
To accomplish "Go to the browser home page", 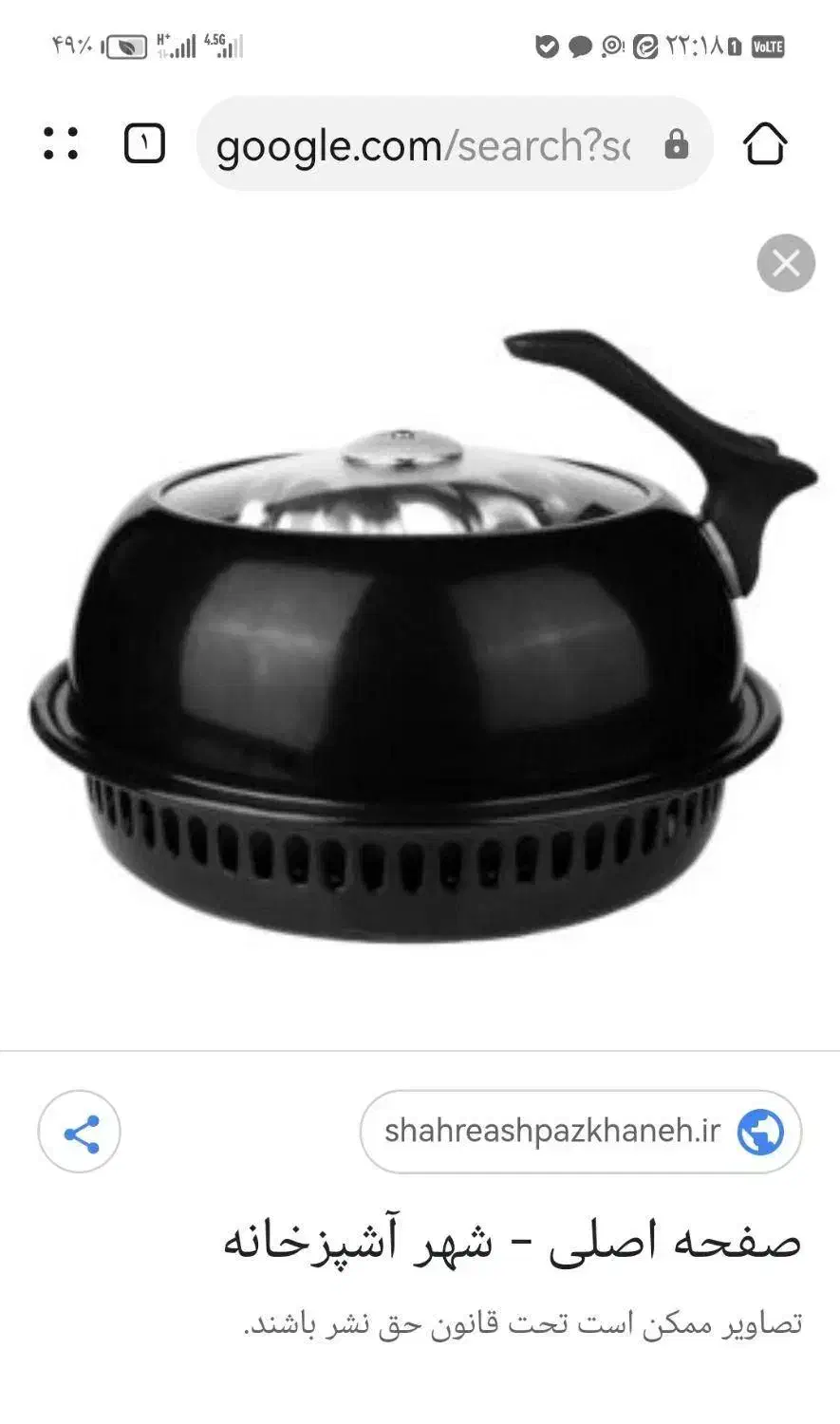I will (x=765, y=144).
